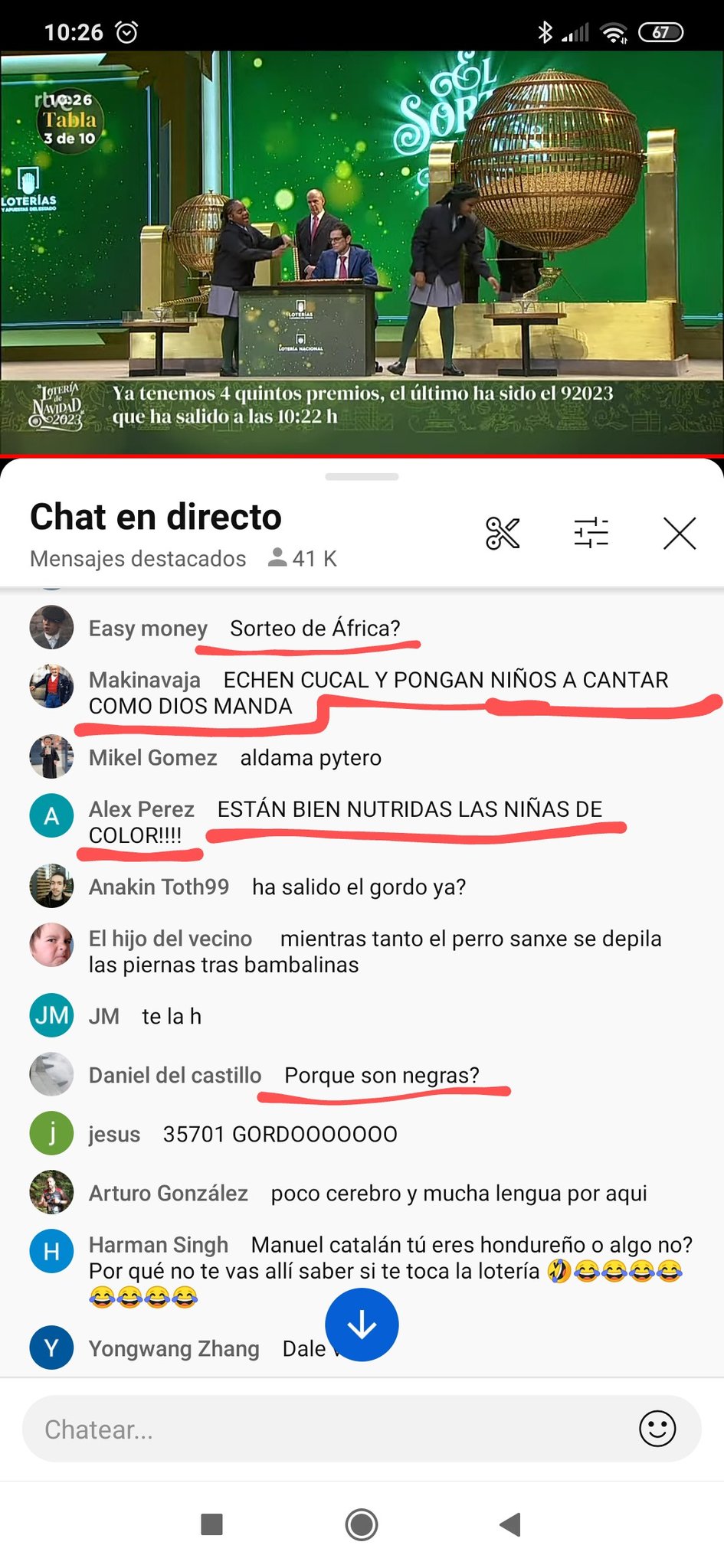724x1568 pixels.
Task: Open Harman Singh's profile from his username
Action: tap(159, 1244)
